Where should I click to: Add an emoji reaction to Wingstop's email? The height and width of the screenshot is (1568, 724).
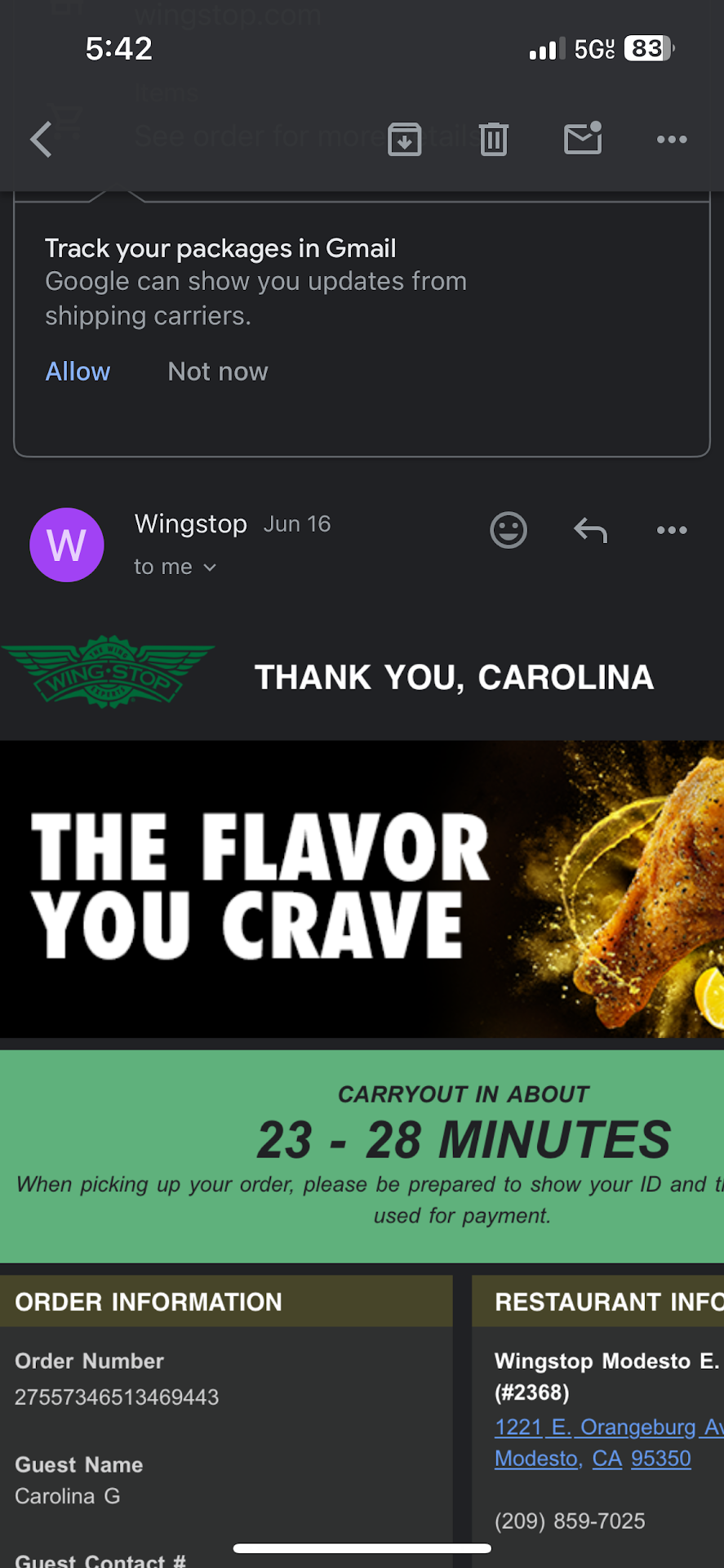(x=508, y=531)
